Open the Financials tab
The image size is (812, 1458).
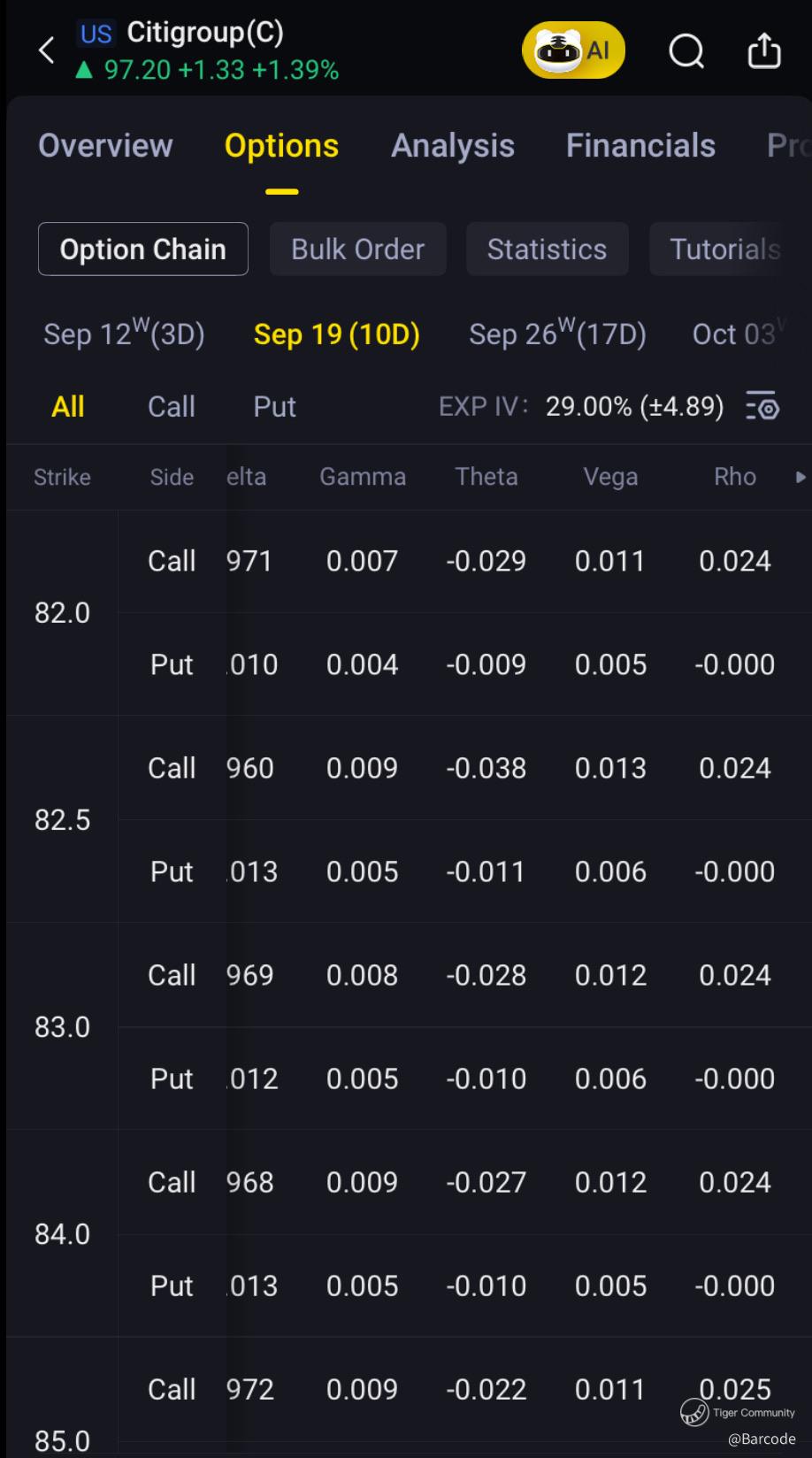pyautogui.click(x=640, y=146)
